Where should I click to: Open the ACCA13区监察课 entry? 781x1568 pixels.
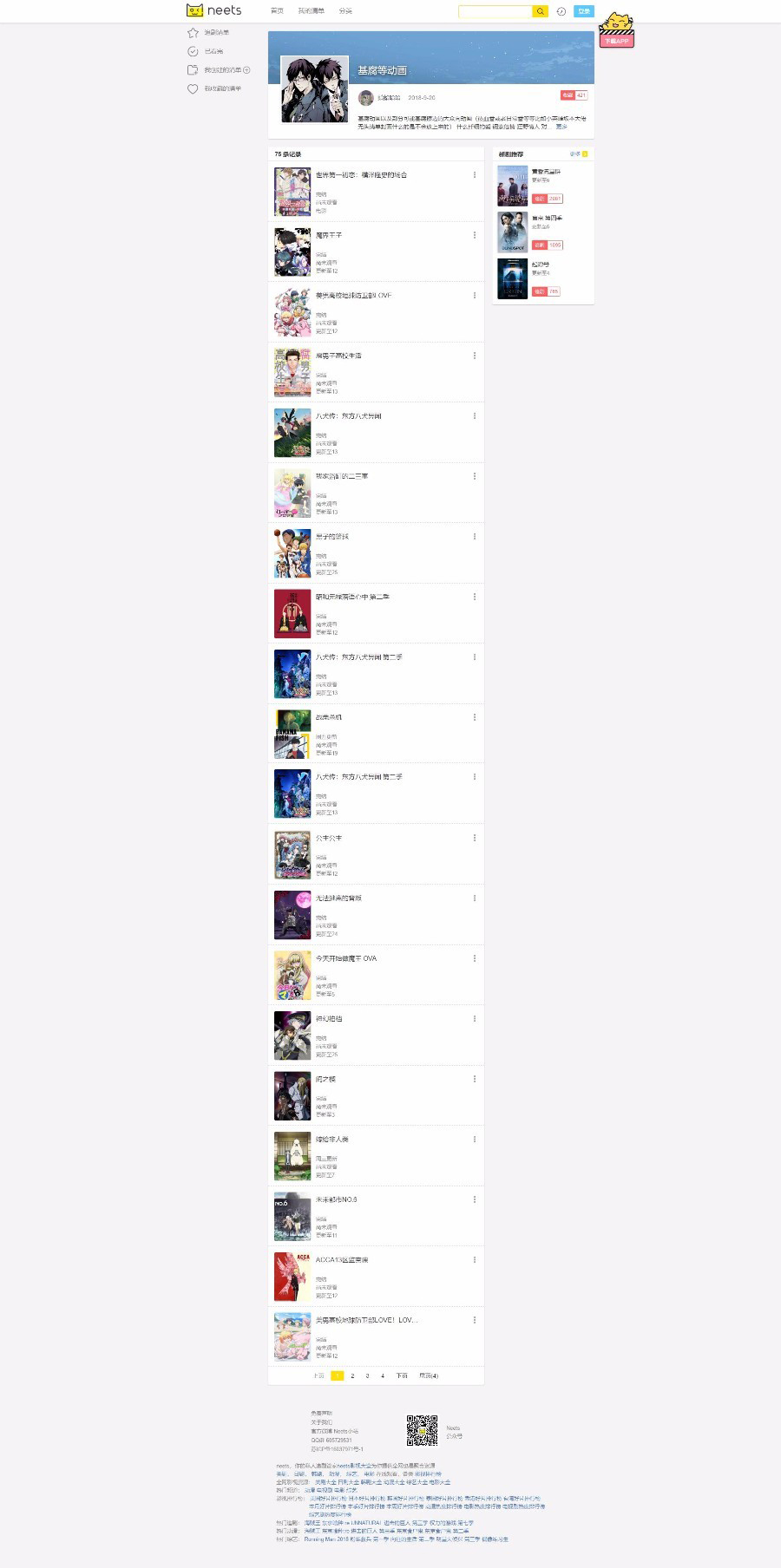click(342, 1260)
